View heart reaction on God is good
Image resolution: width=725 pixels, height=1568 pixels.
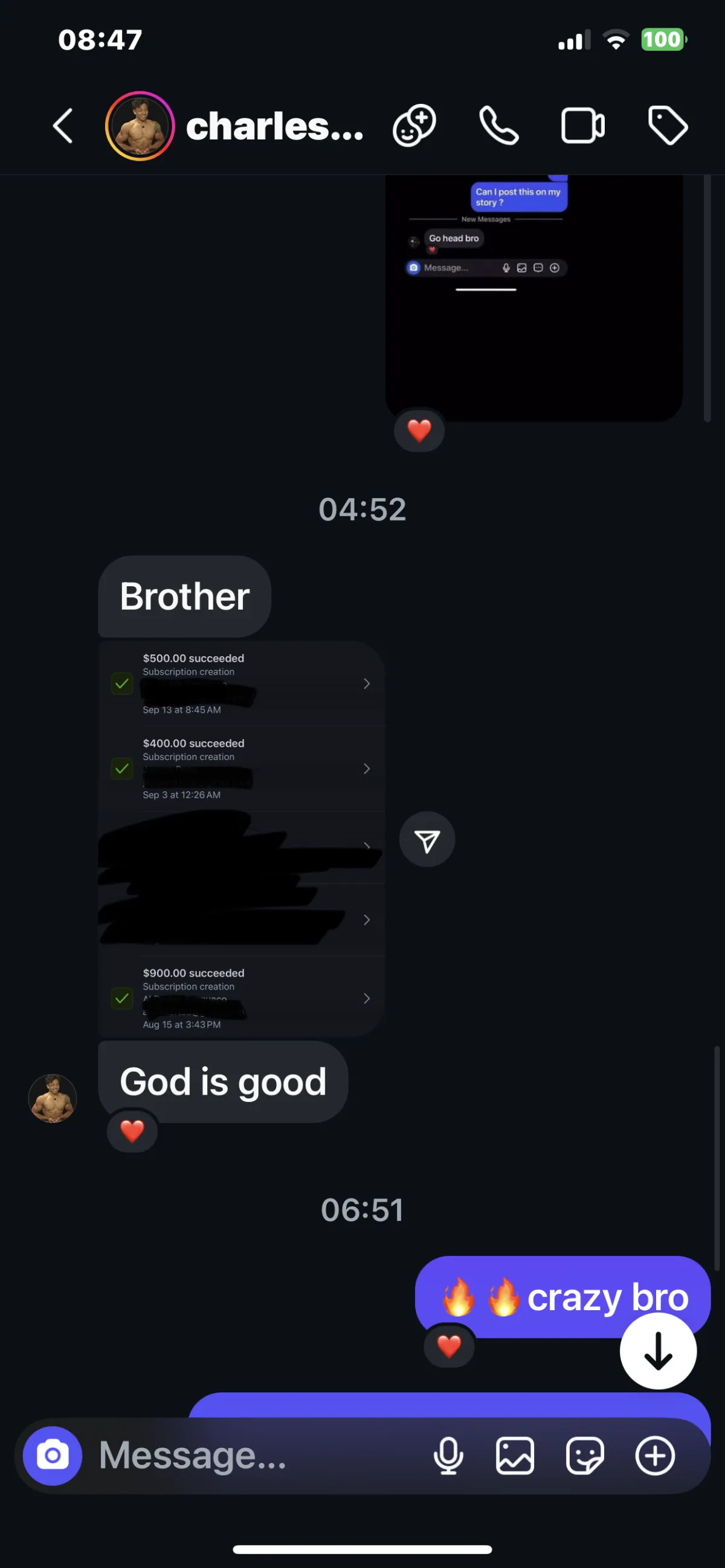(132, 1131)
